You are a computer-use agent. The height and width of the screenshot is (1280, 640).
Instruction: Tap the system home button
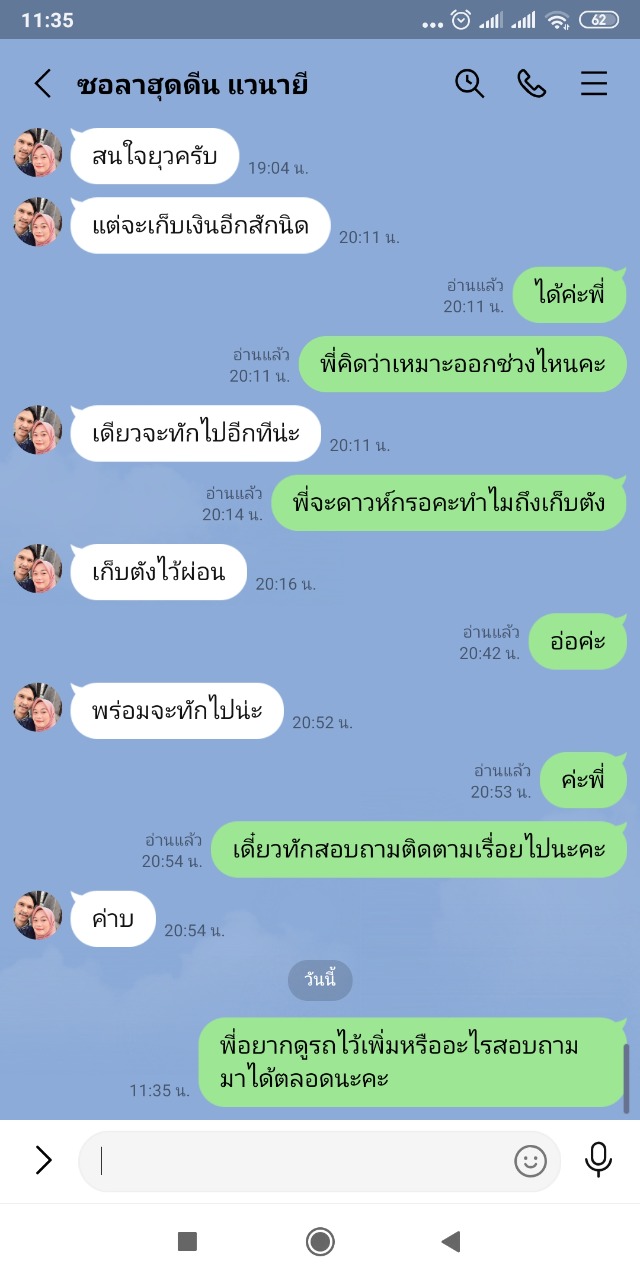(x=320, y=1242)
